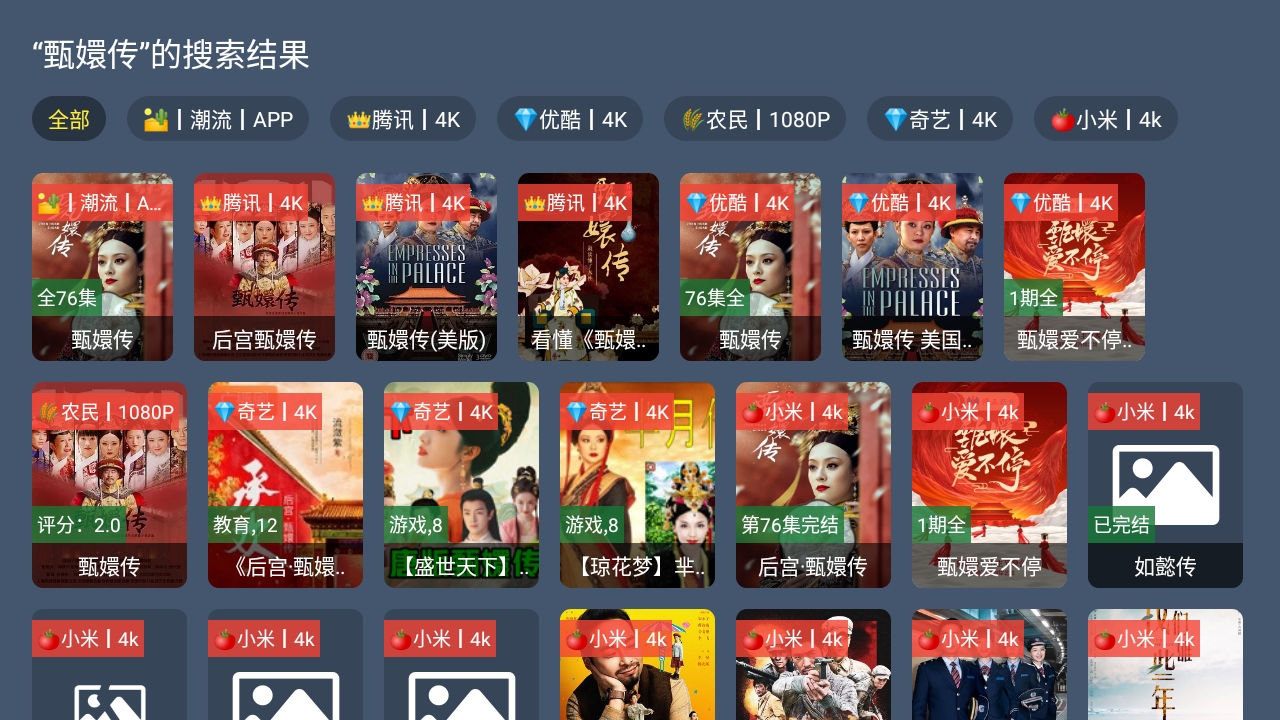Switch to the 潮流 | APP source tab
The image size is (1280, 720).
pos(217,120)
